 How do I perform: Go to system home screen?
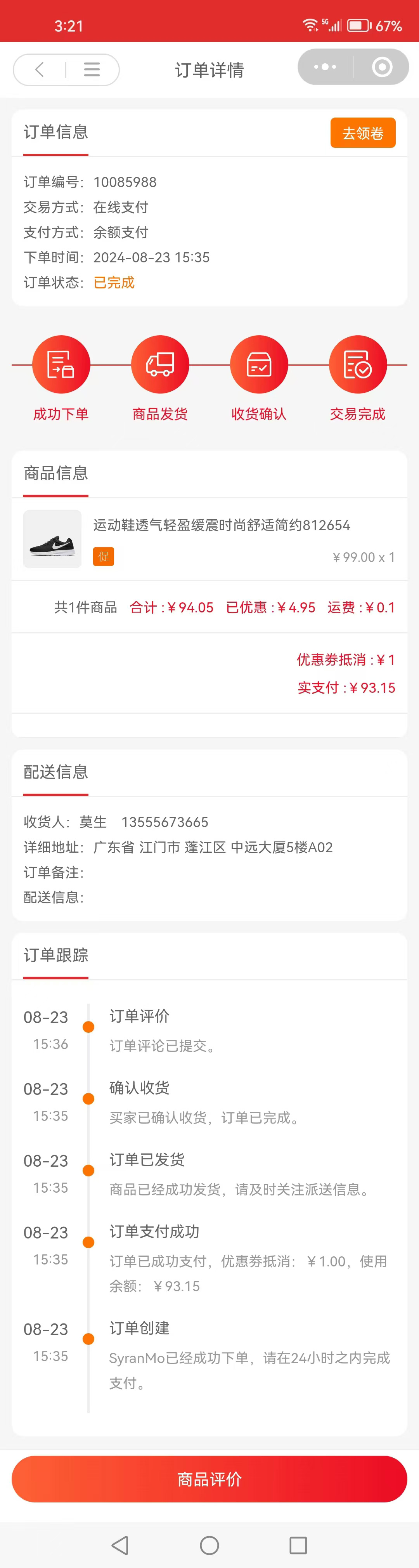point(209,1545)
